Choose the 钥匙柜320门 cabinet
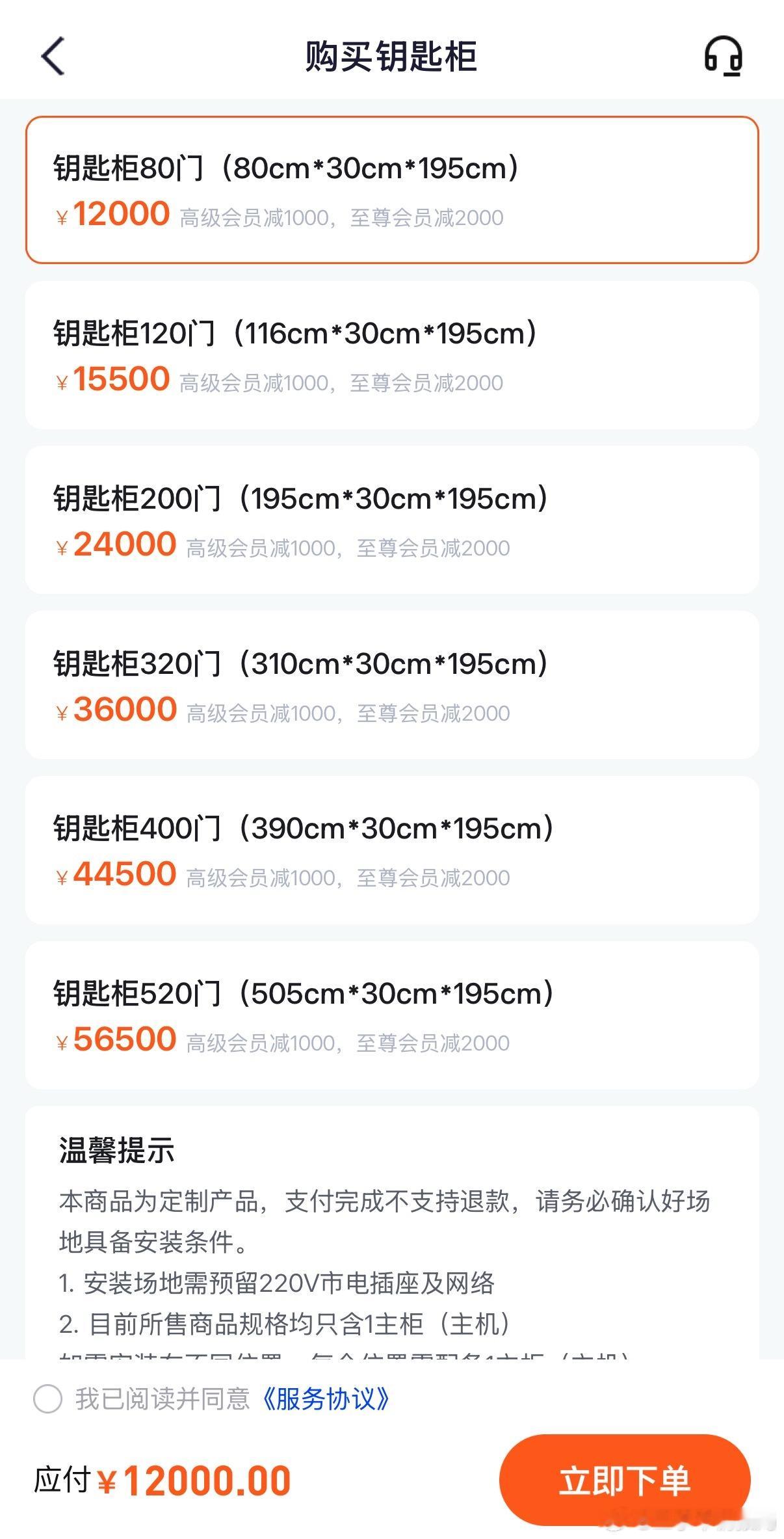The height and width of the screenshot is (1539, 784). tap(392, 685)
